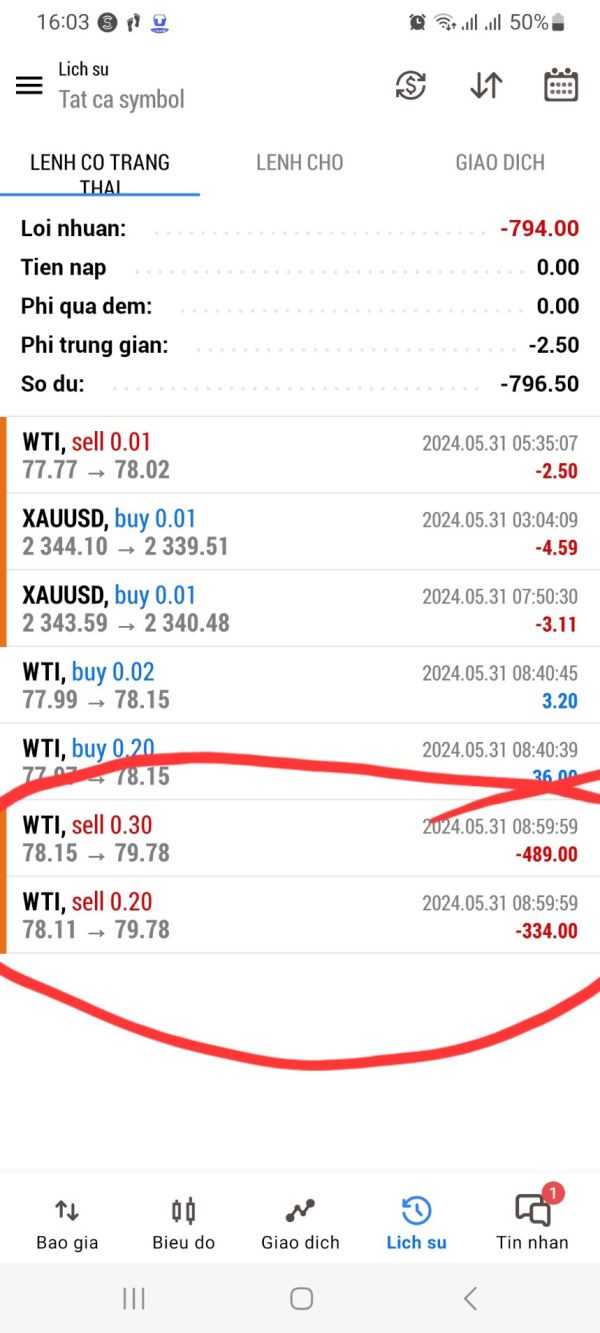The image size is (600, 1333).
Task: Go to Bieu do chart tab
Action: 184,1223
